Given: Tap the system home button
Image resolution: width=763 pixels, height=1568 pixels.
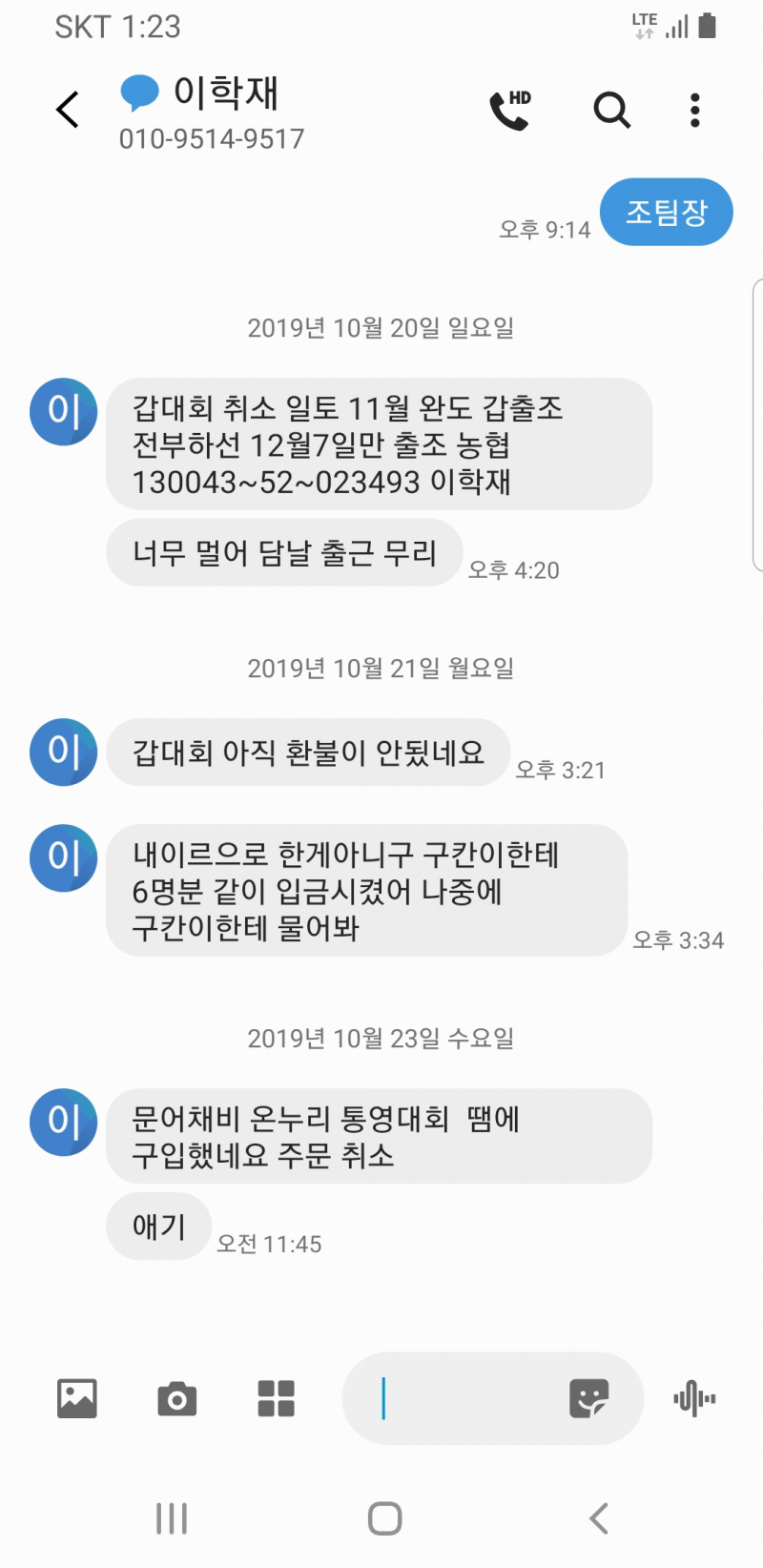Looking at the screenshot, I should click(384, 1518).
